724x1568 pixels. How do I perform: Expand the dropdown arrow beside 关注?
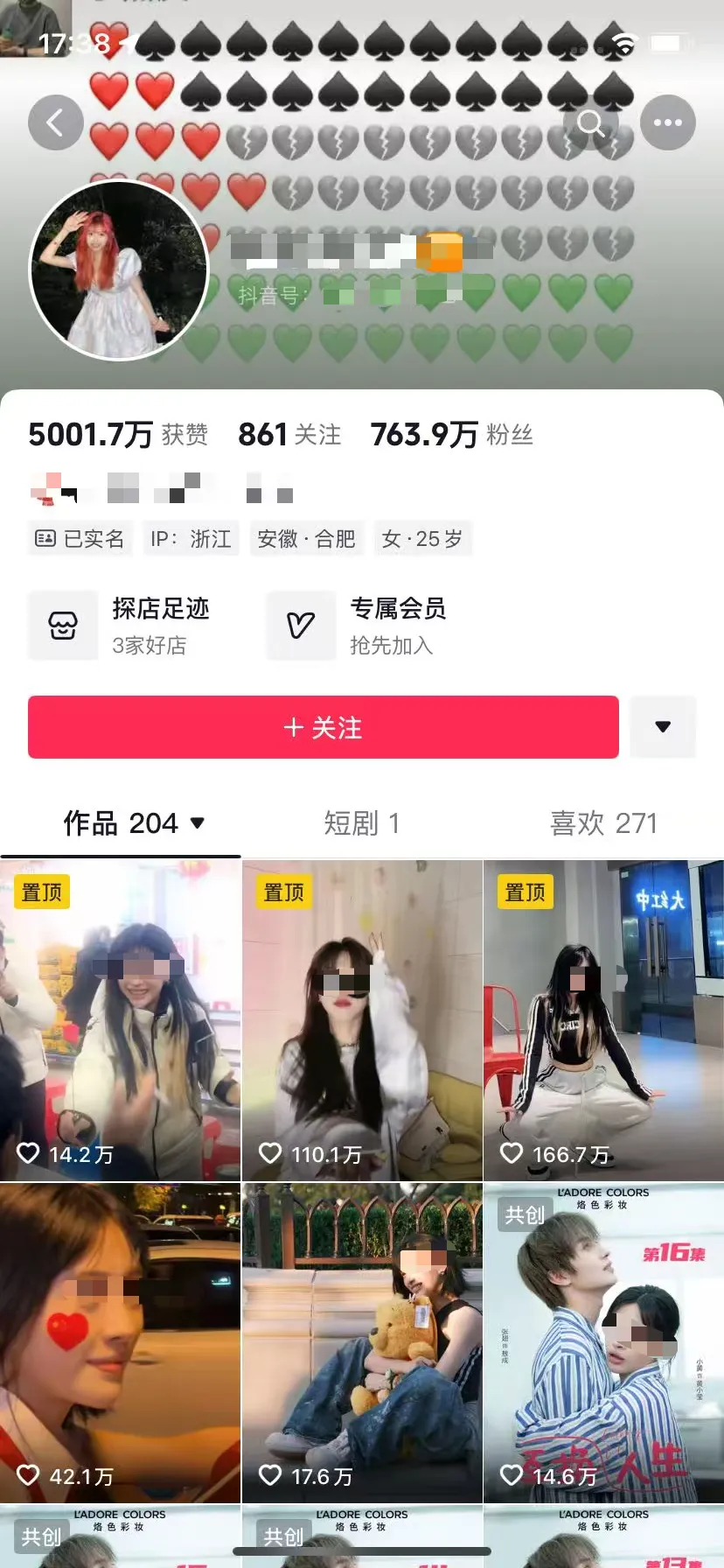pyautogui.click(x=663, y=727)
